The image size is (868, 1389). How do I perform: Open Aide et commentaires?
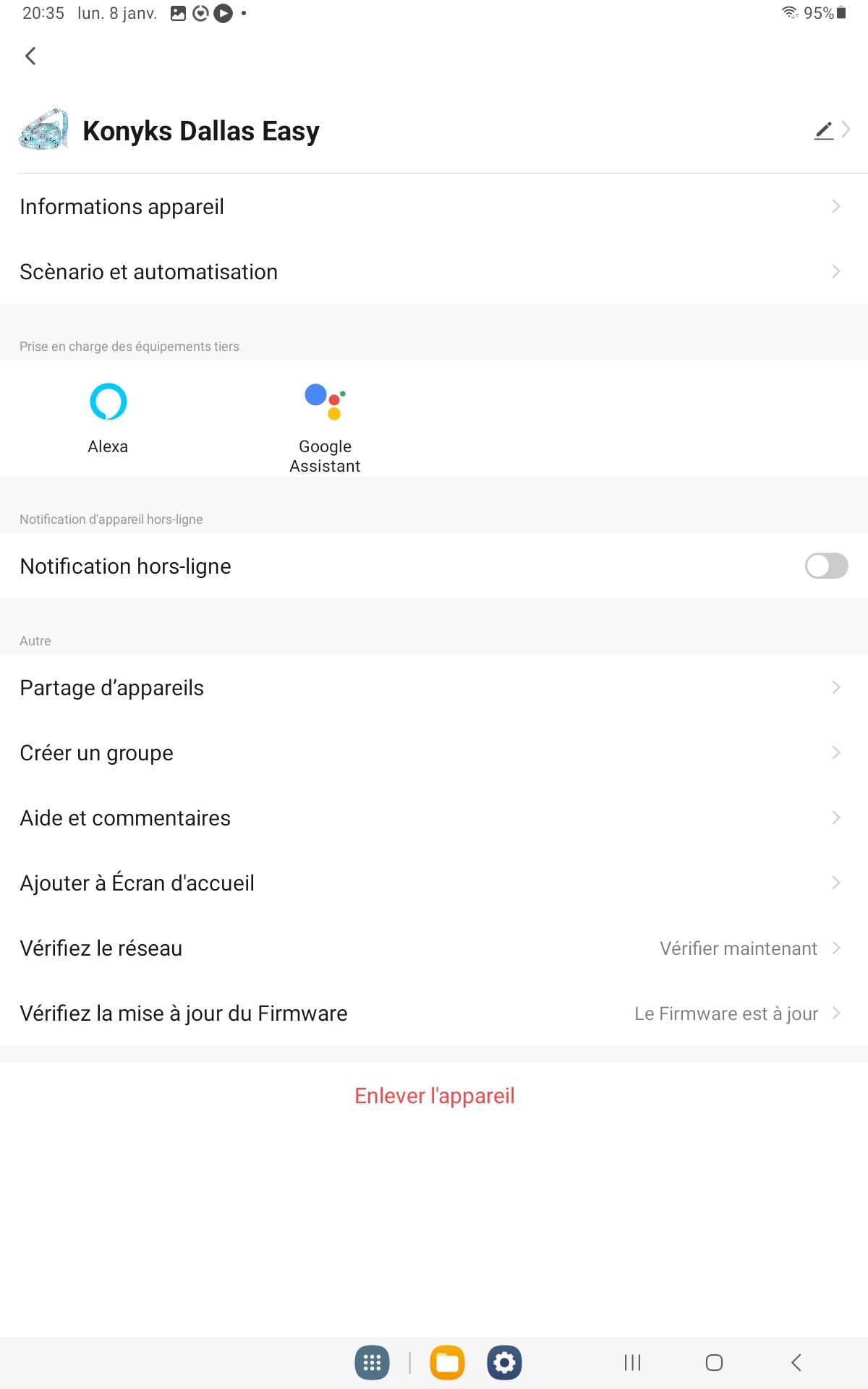[x=434, y=818]
